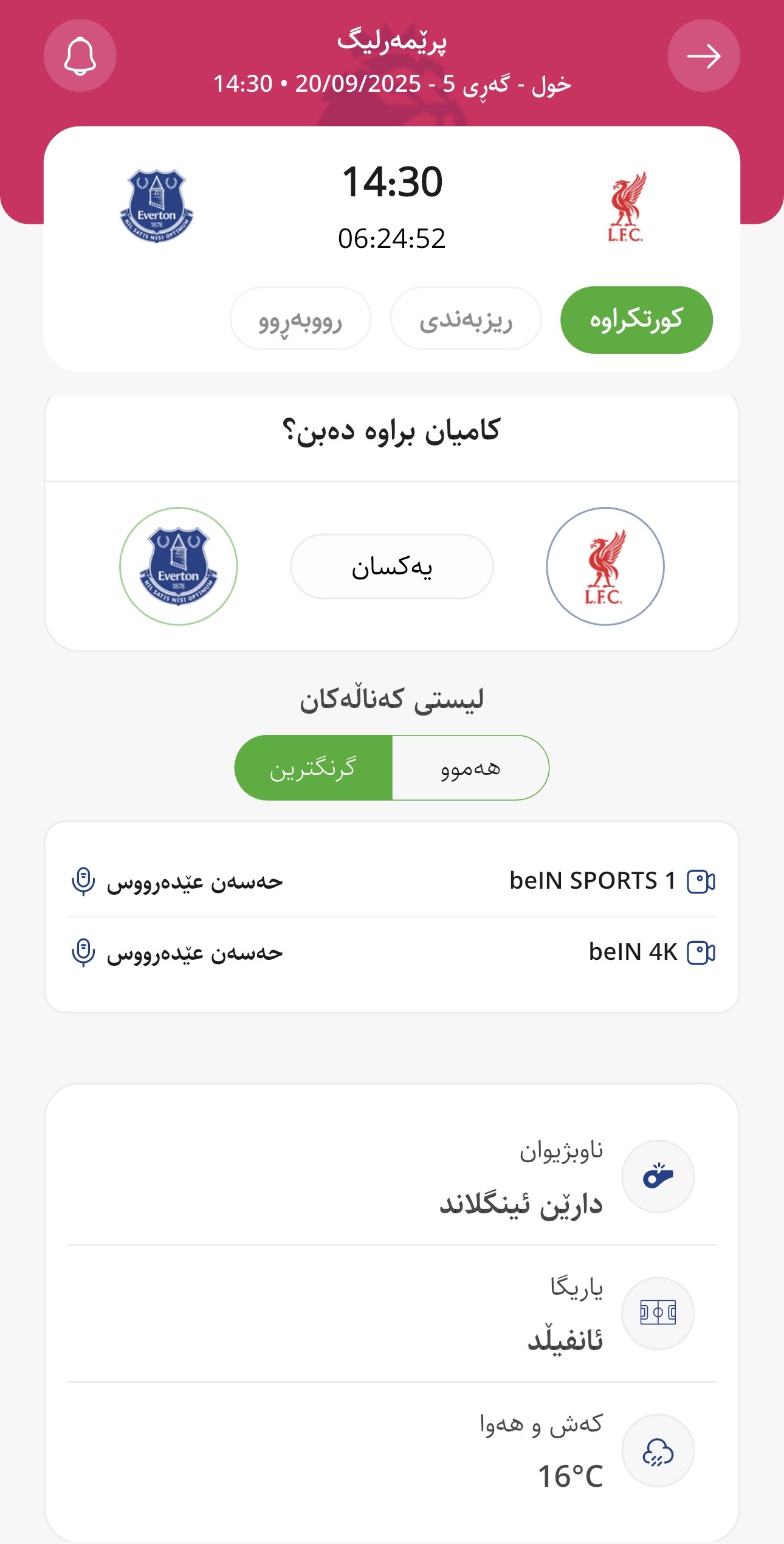The height and width of the screenshot is (1544, 784).
Task: Switch to the کورتکراوە tab
Action: pos(636,320)
